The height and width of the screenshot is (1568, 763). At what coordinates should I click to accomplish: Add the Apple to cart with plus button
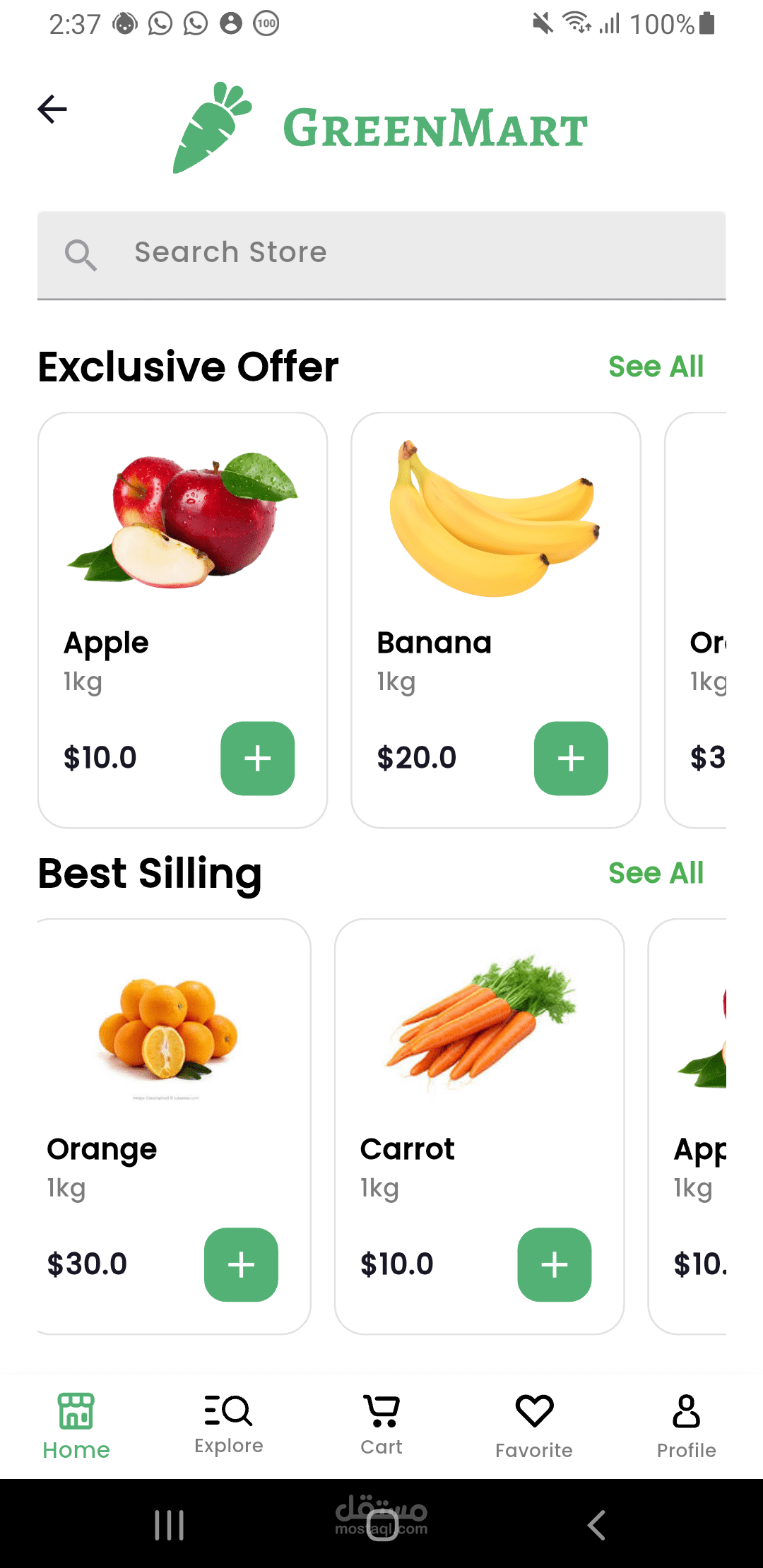(x=257, y=759)
